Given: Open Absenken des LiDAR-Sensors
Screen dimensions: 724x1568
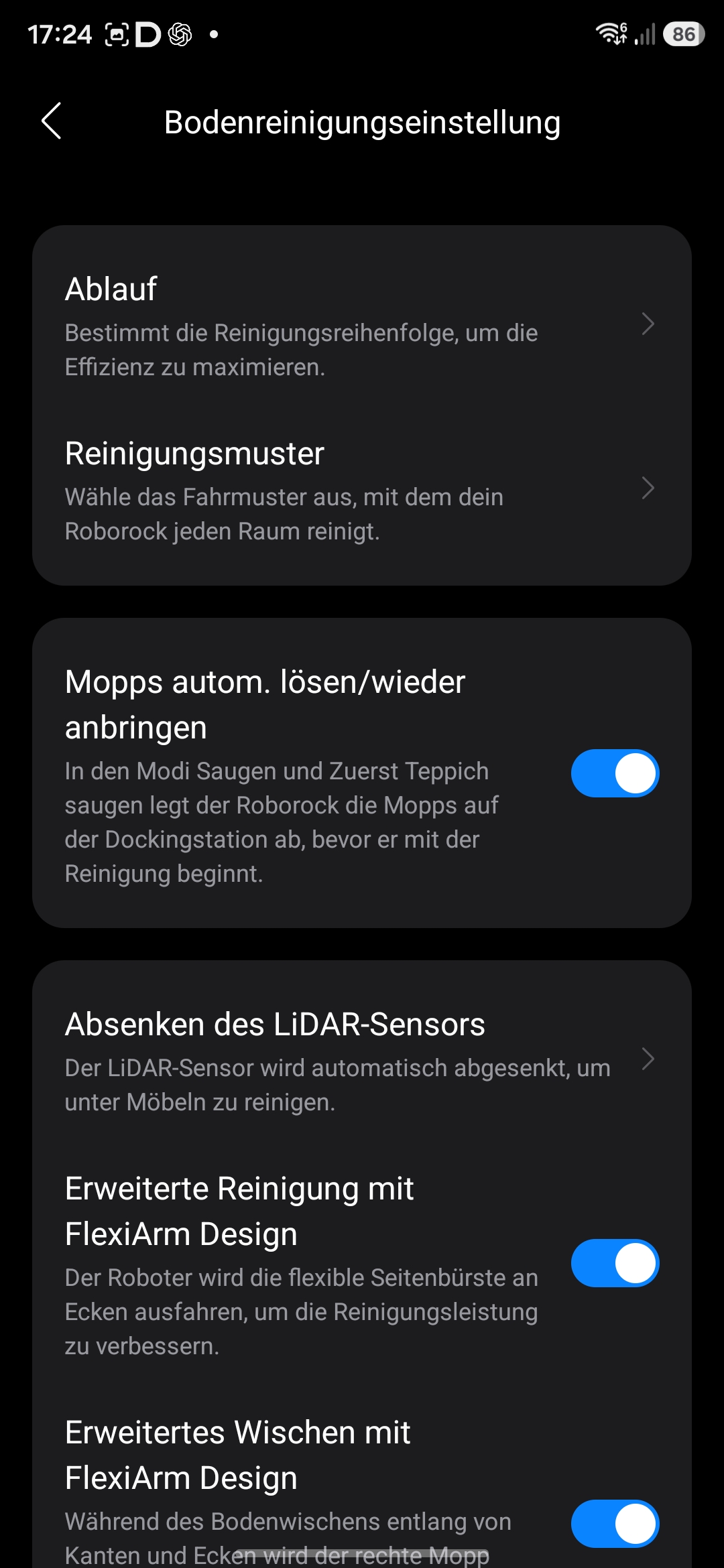Looking at the screenshot, I should (362, 1060).
